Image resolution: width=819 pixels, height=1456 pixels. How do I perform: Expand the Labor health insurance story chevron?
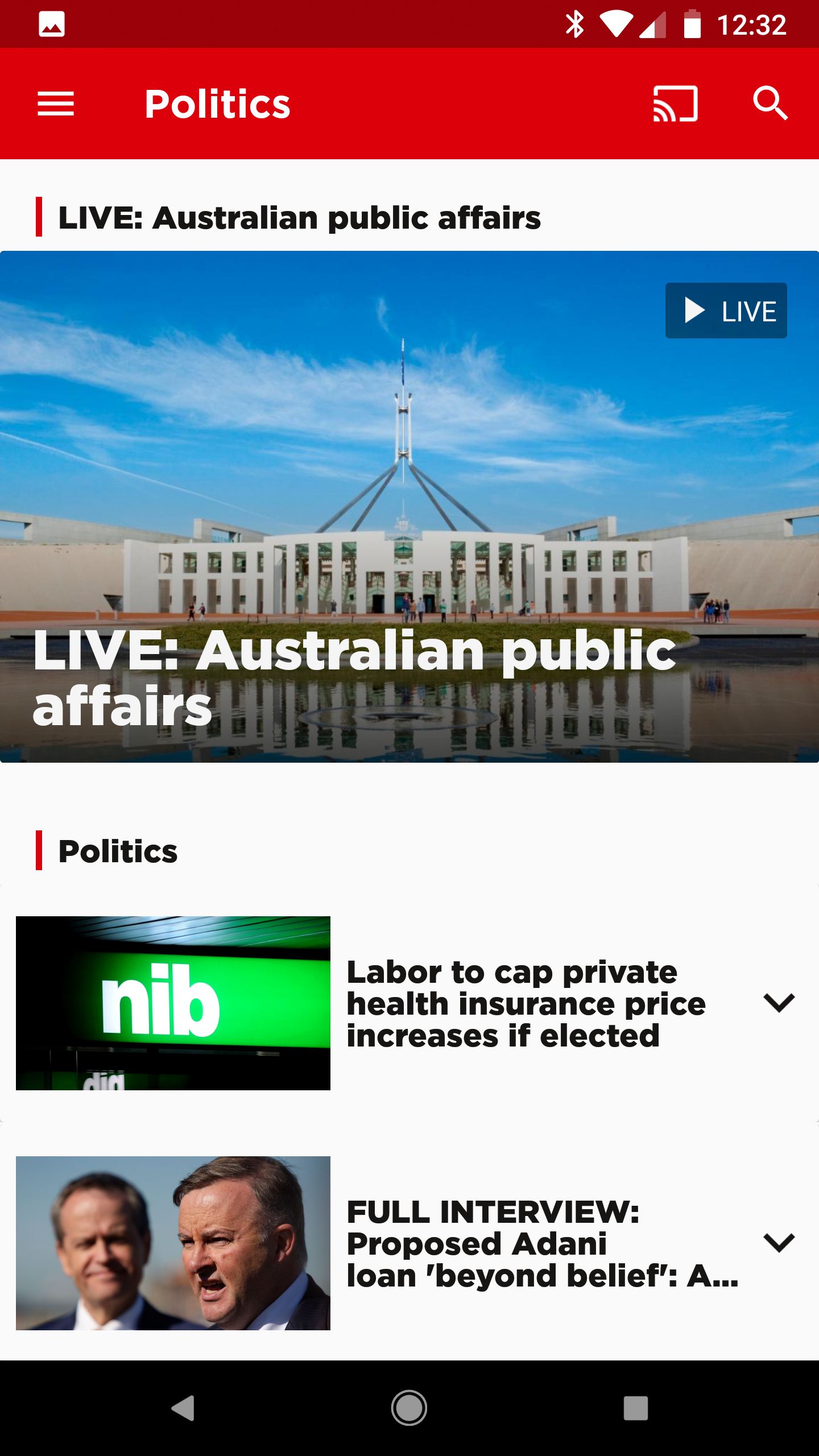click(x=779, y=1003)
